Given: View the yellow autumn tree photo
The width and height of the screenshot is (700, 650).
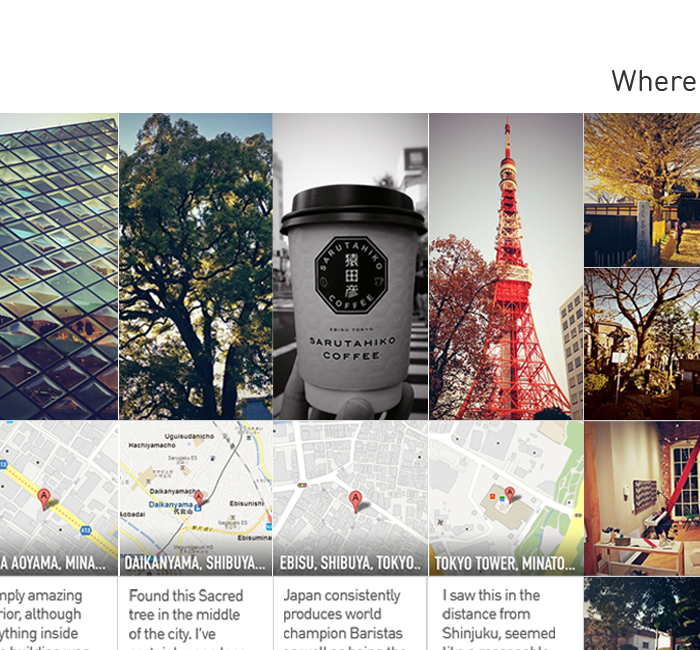Looking at the screenshot, I should [x=642, y=188].
